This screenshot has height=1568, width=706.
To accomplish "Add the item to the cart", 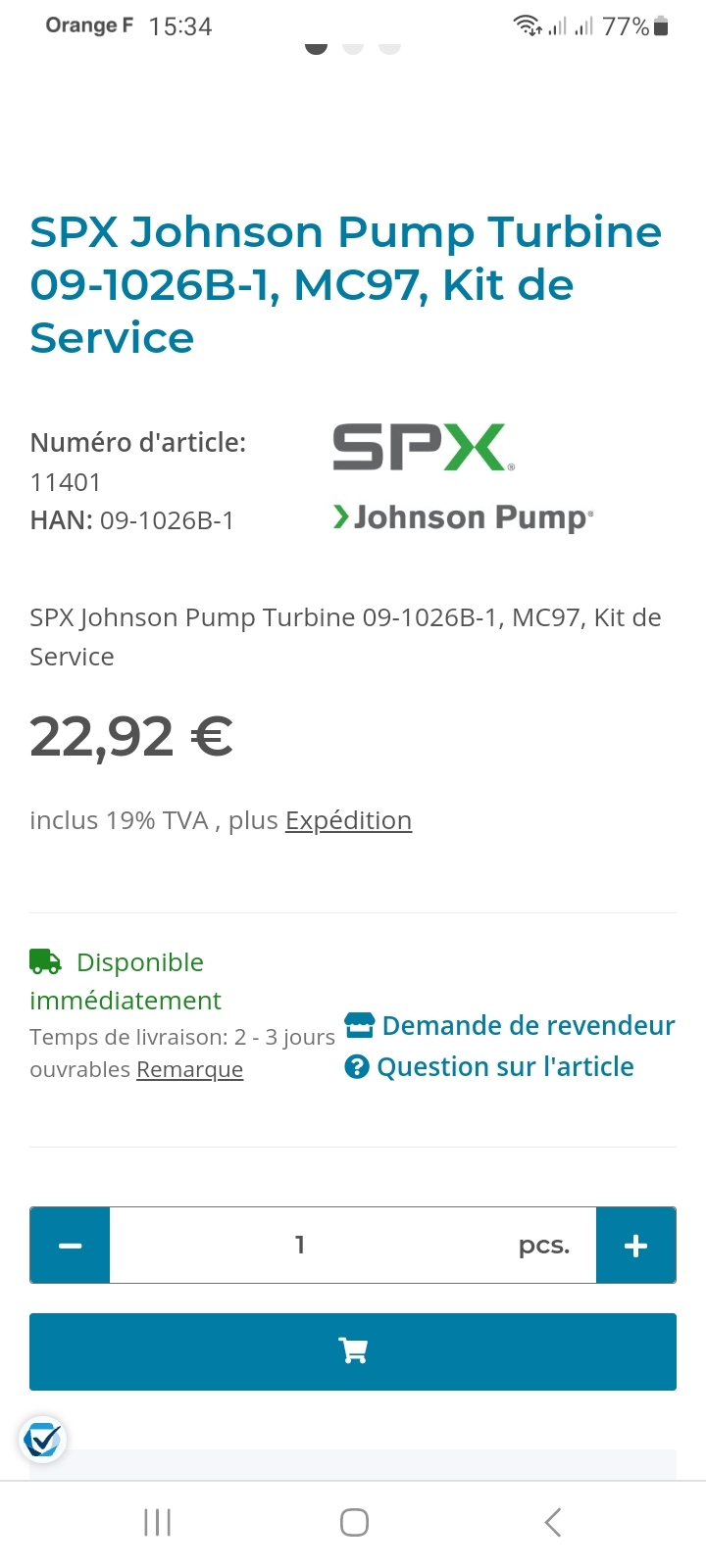I will [353, 1351].
